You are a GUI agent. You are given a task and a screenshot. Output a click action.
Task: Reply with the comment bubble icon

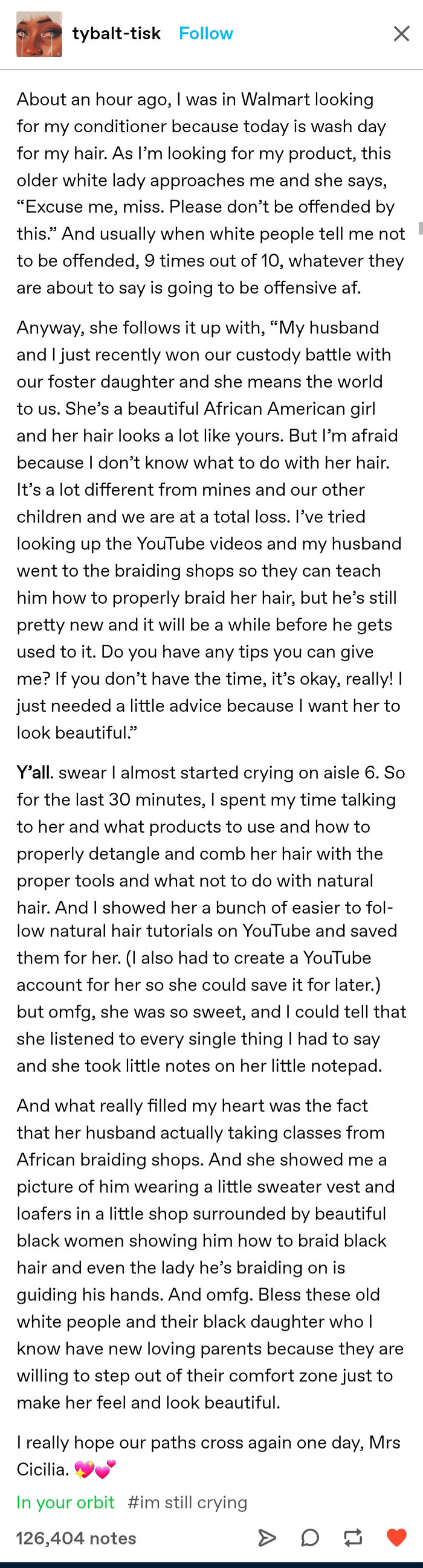pos(309,1538)
